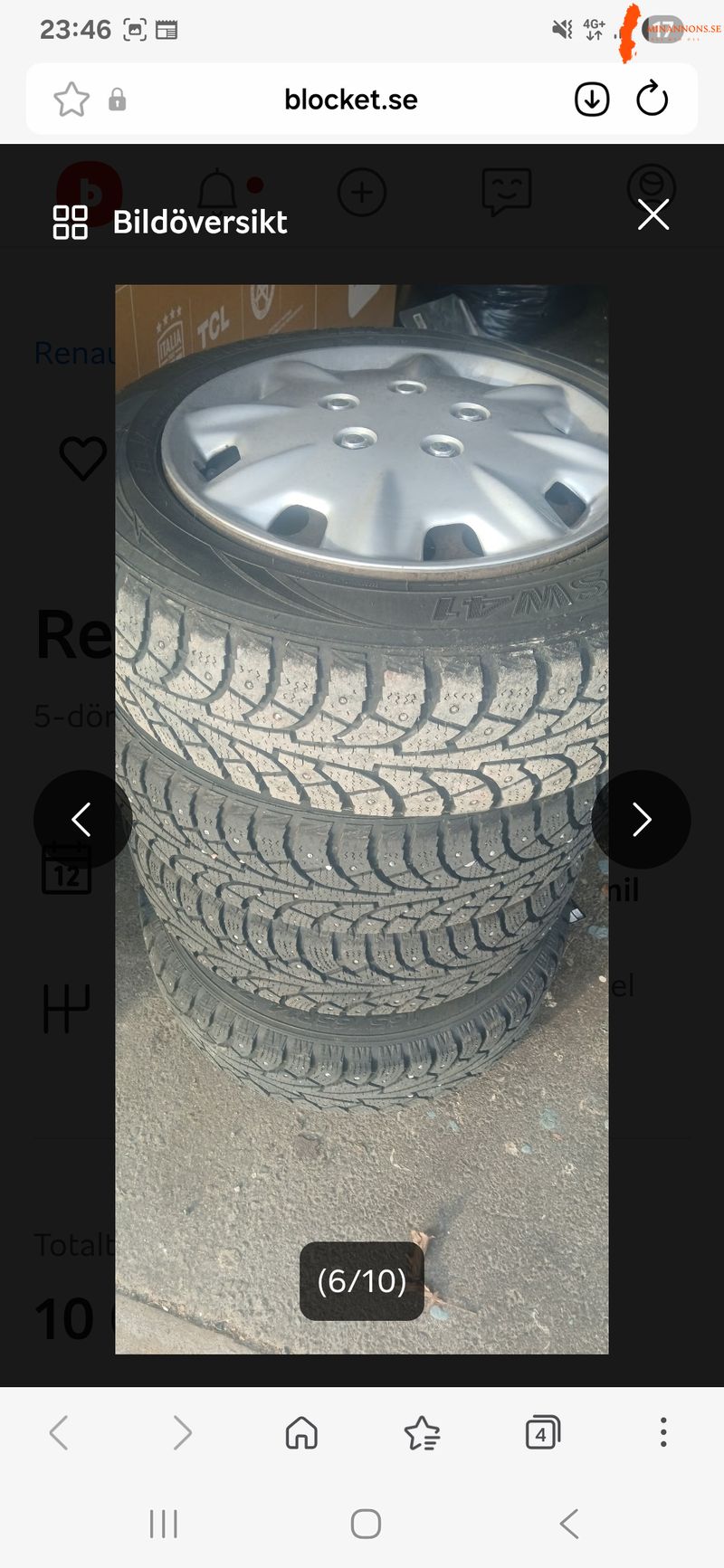Open downloads from the address bar
This screenshot has height=1568, width=724.
pos(592,100)
